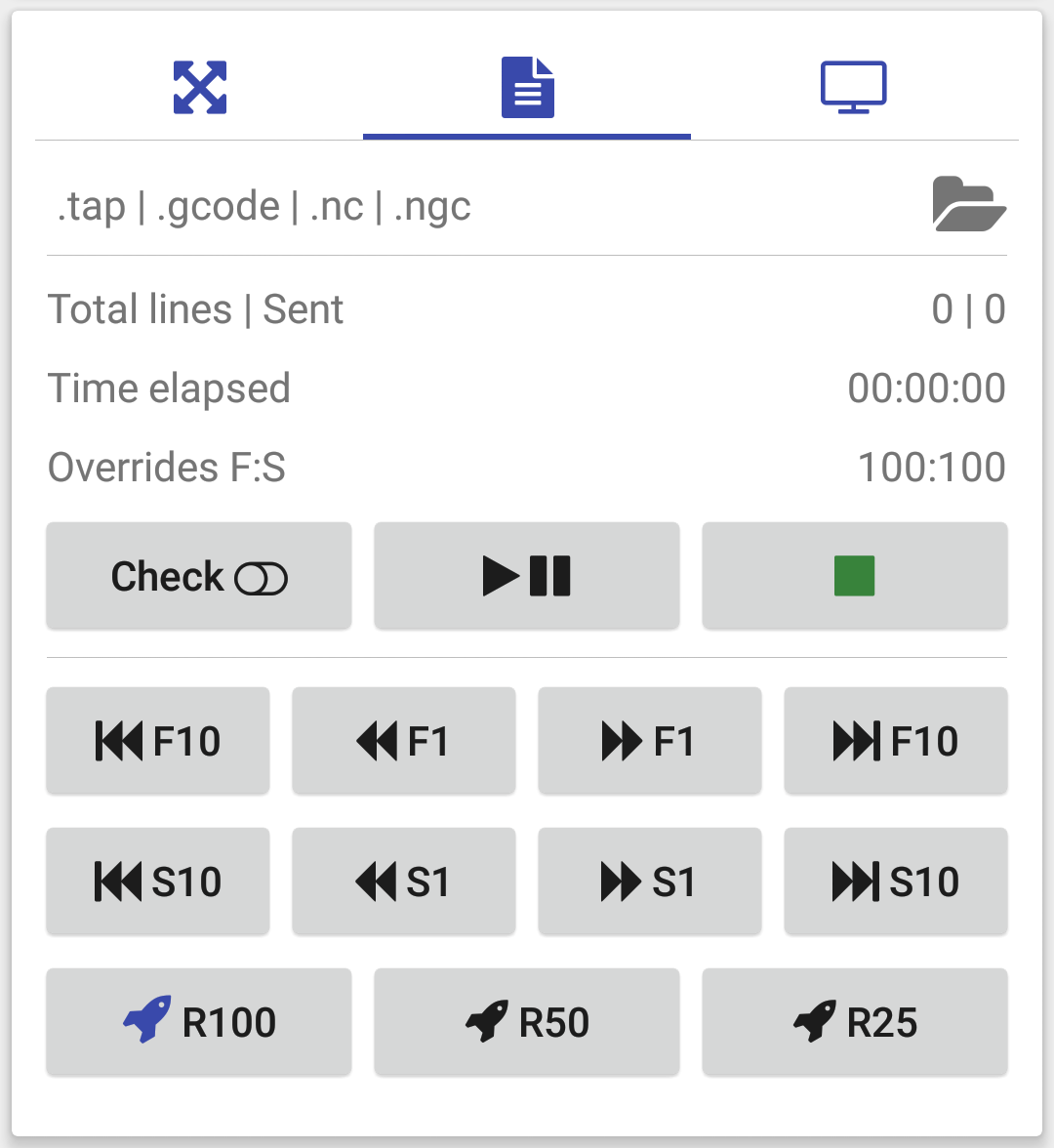Viewport: 1054px width, 1148px height.
Task: Select the monitor display tab
Action: coord(854,87)
